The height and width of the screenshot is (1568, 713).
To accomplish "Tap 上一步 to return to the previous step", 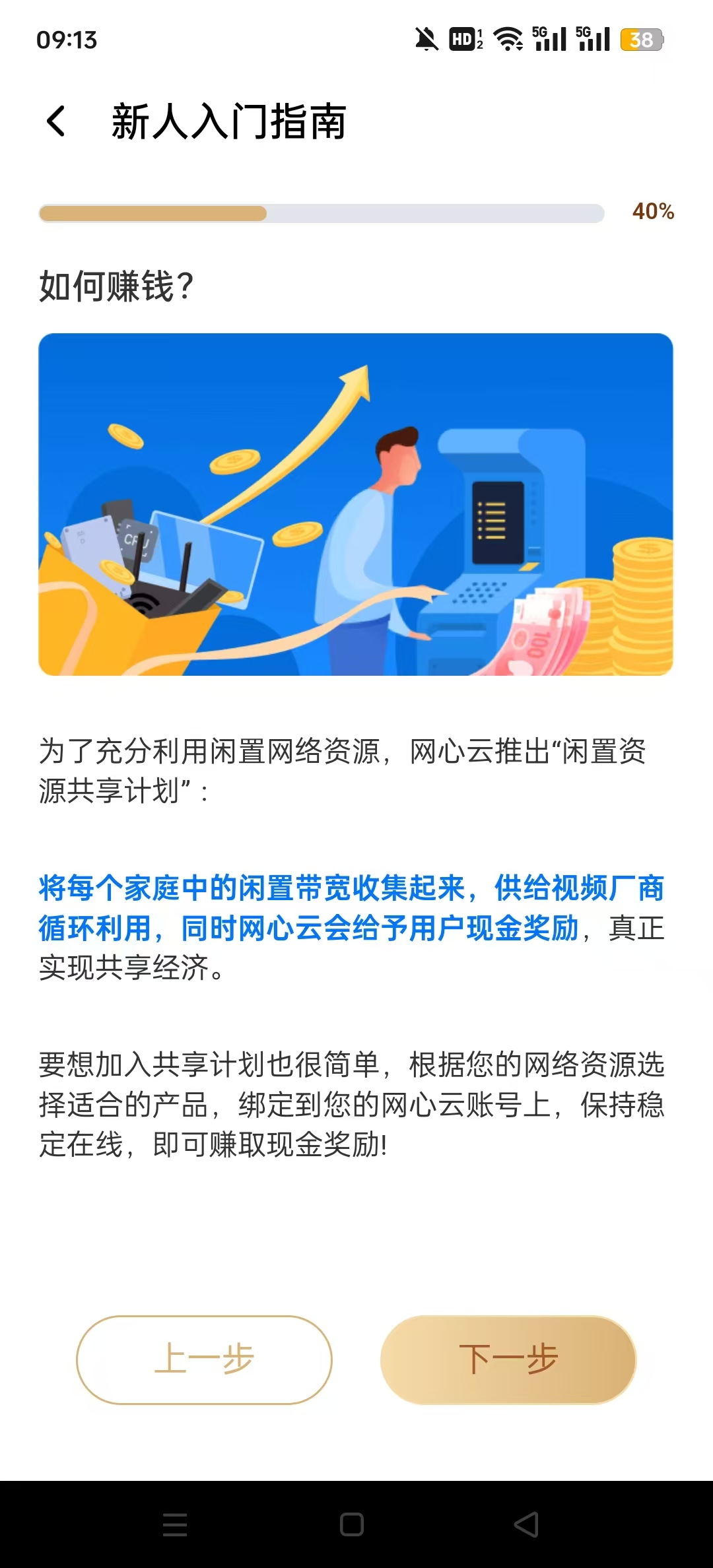I will point(204,1359).
